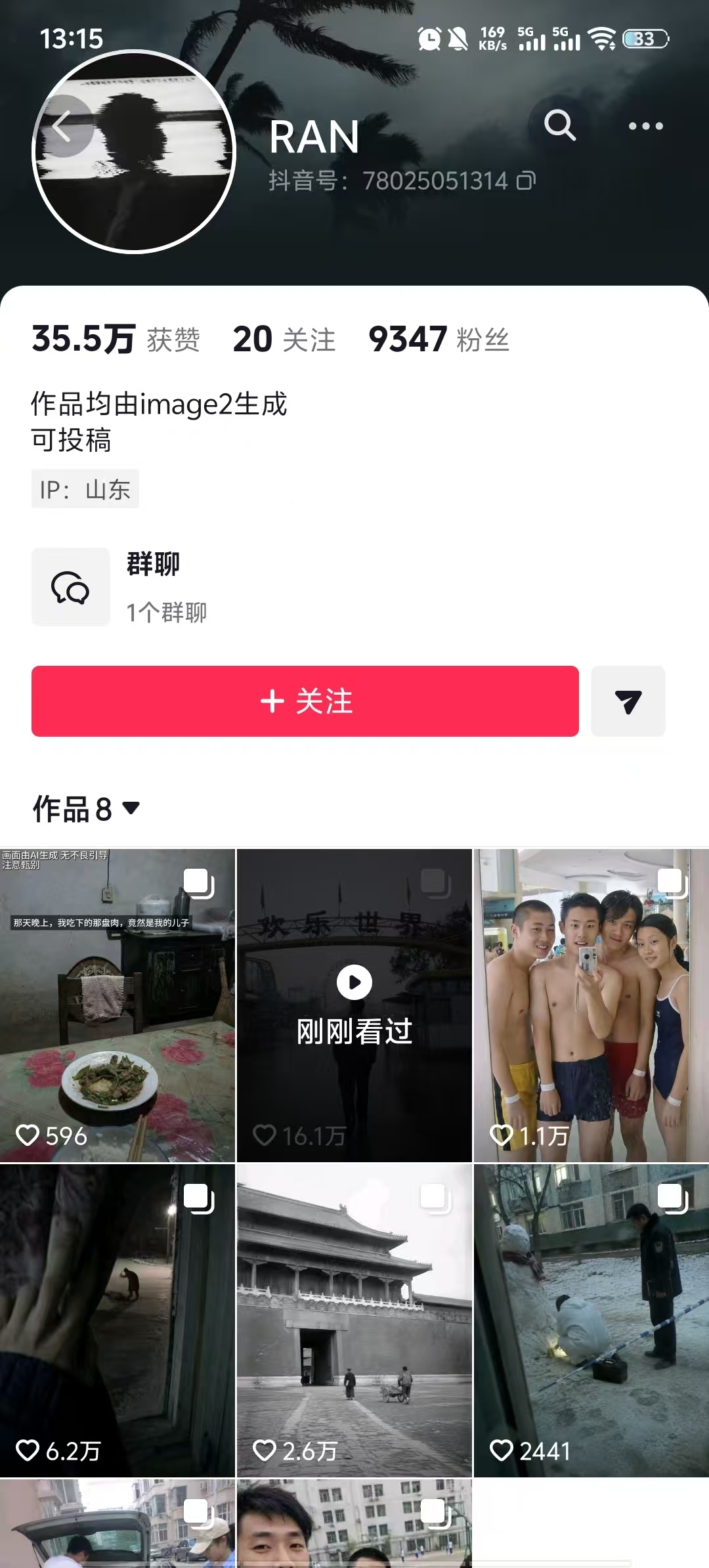This screenshot has width=709, height=1568.
Task: Play the 刚刚看过 video
Action: point(354,1005)
